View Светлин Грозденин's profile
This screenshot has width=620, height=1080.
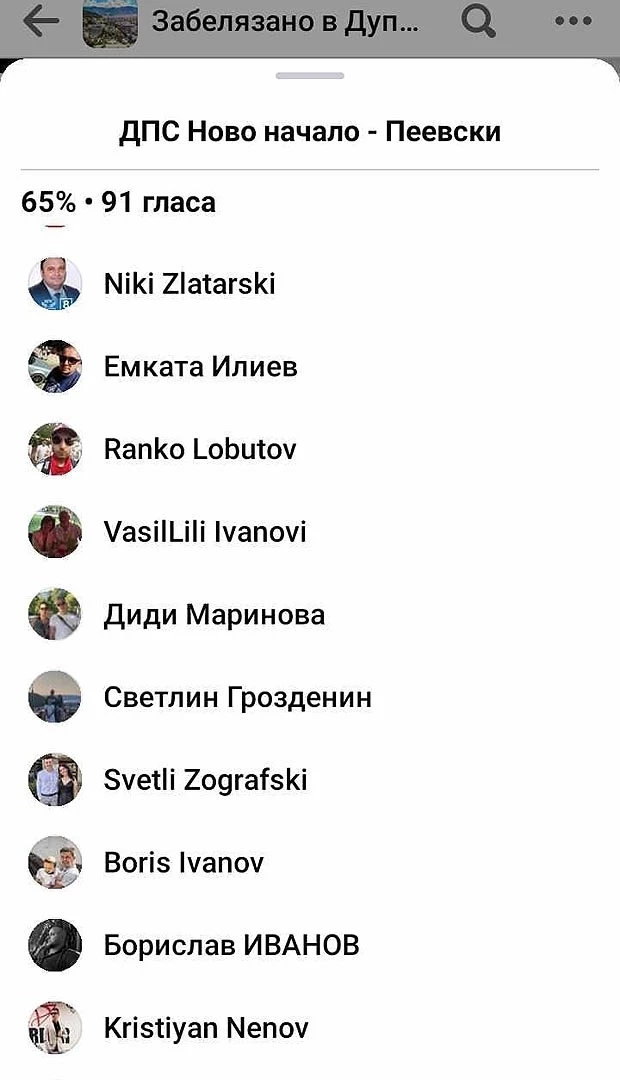pyautogui.click(x=237, y=698)
